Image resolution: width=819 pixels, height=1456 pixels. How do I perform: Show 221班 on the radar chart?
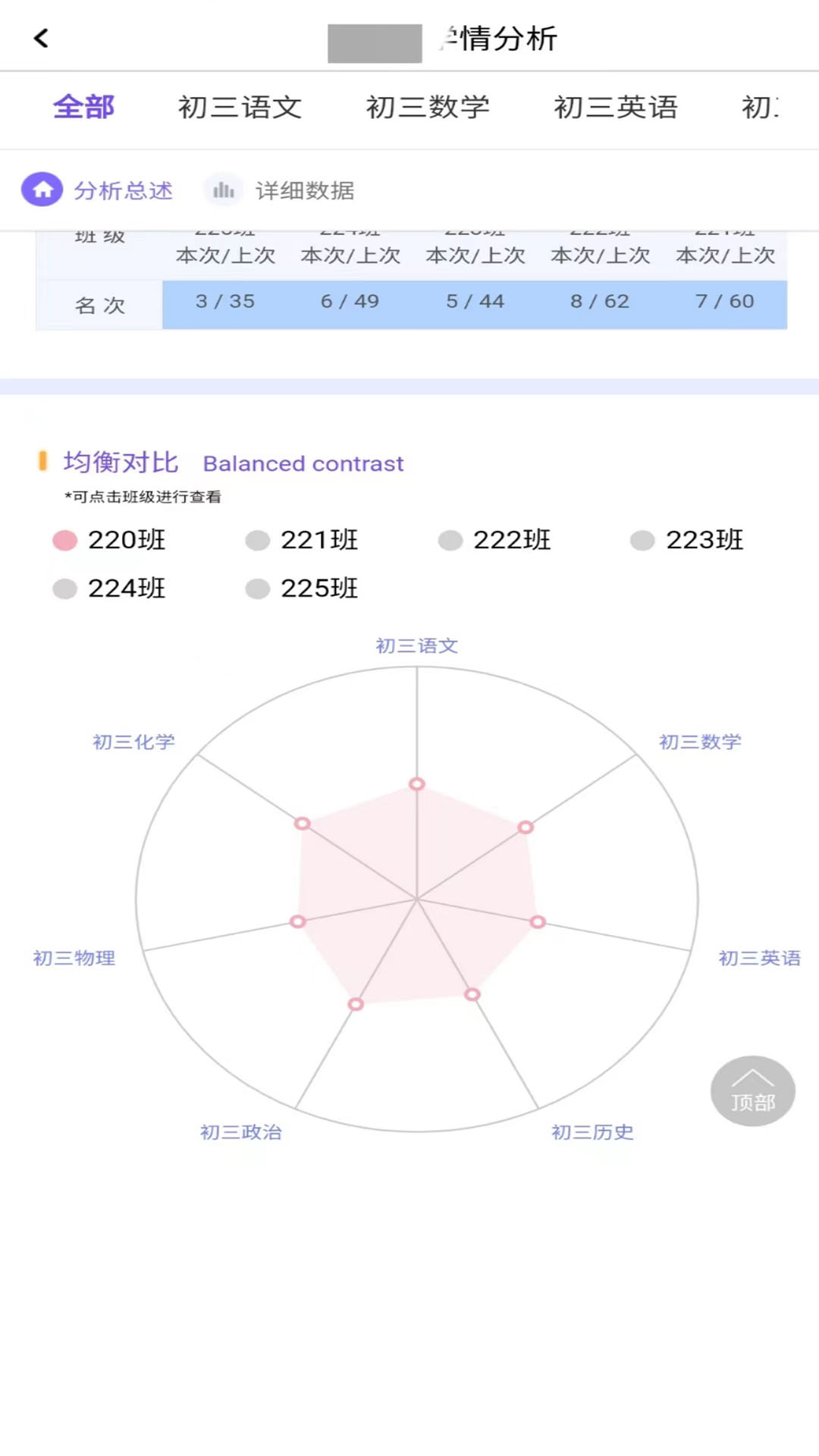[x=302, y=540]
